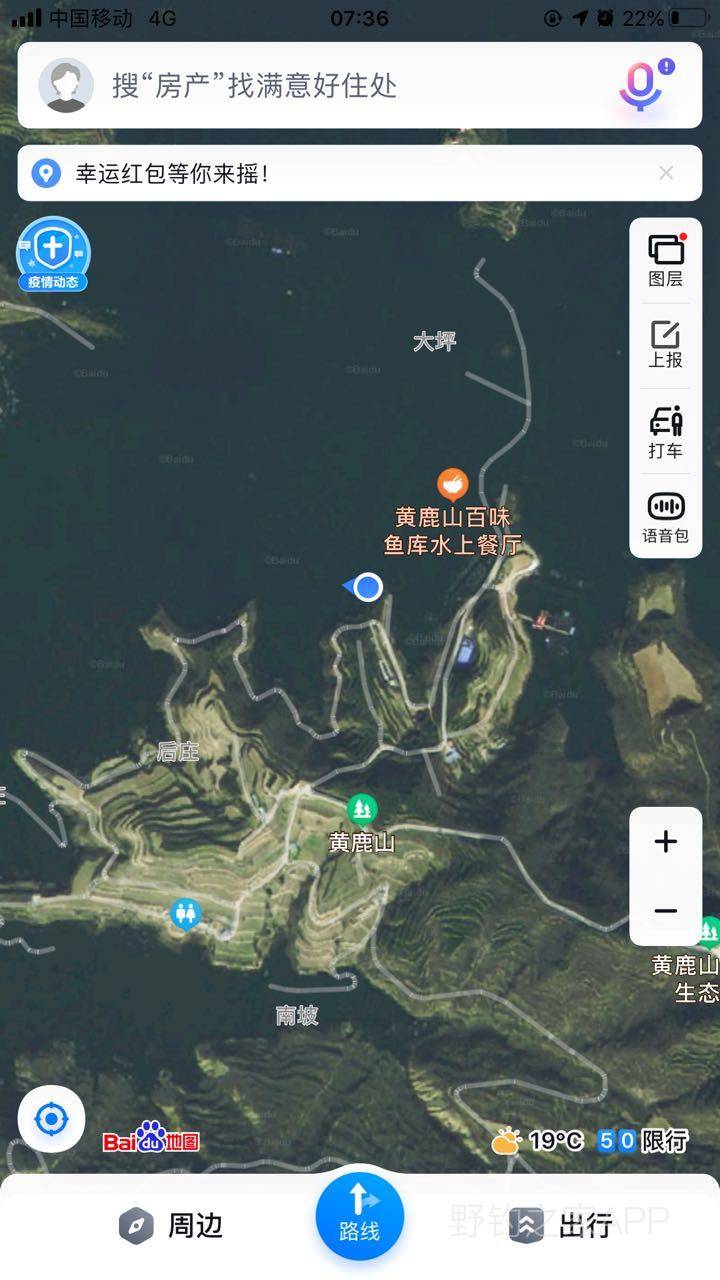This screenshot has width=720, height=1280.
Task: Dismiss the 幸运红包 banner
Action: pyautogui.click(x=666, y=173)
